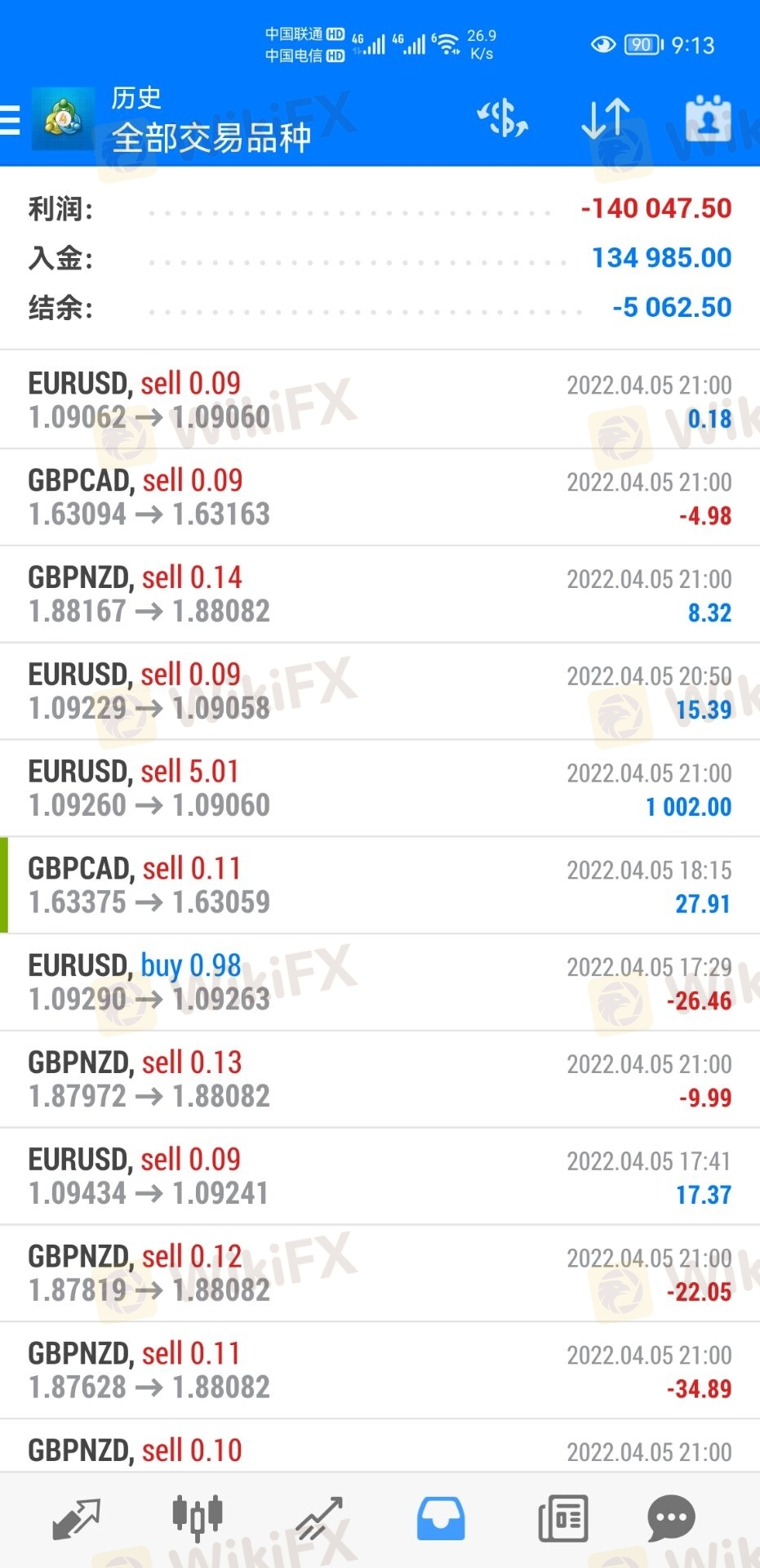Switch to the Chart tab

point(197,1519)
